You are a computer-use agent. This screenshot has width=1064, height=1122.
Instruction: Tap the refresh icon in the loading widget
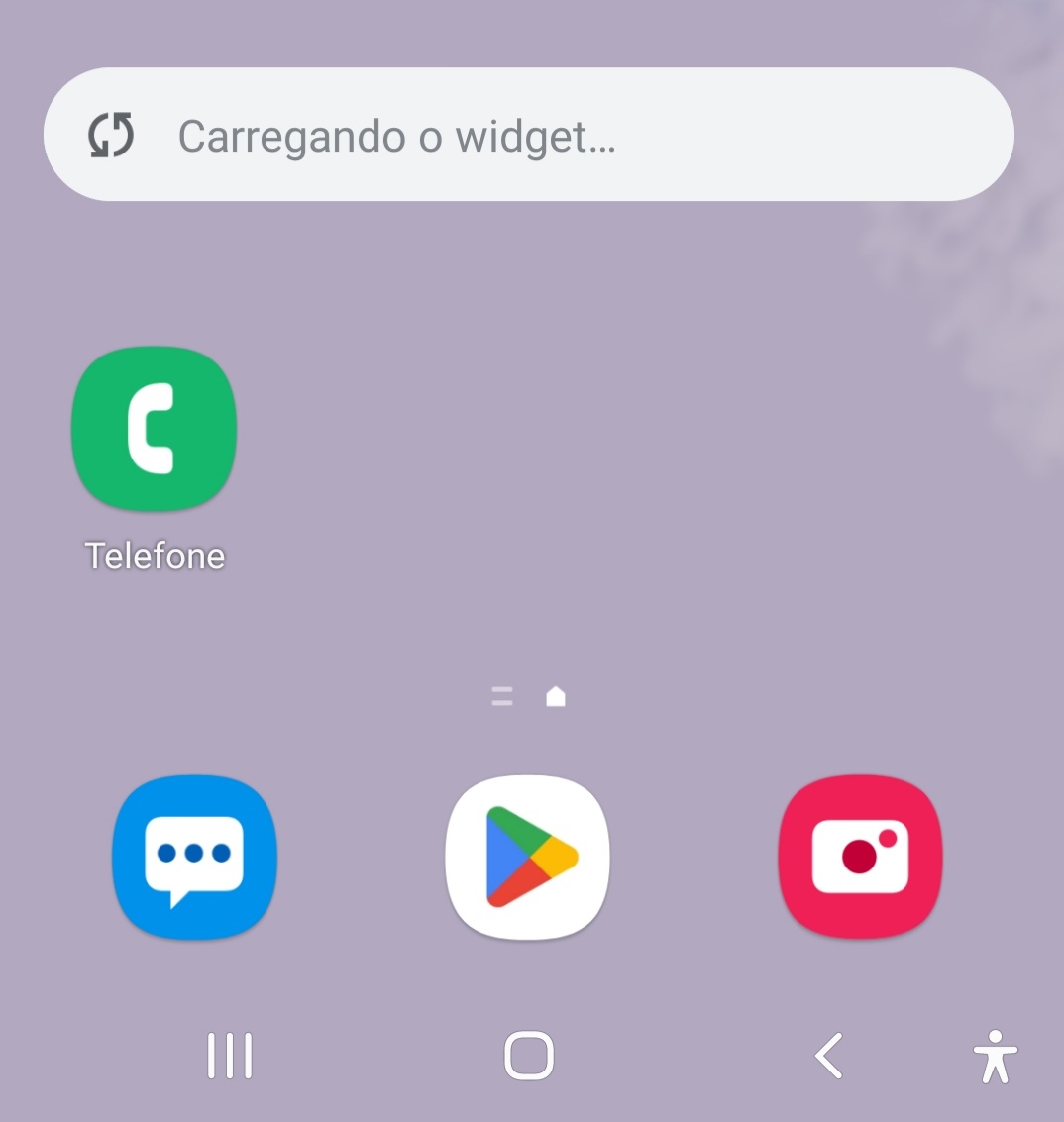[110, 136]
